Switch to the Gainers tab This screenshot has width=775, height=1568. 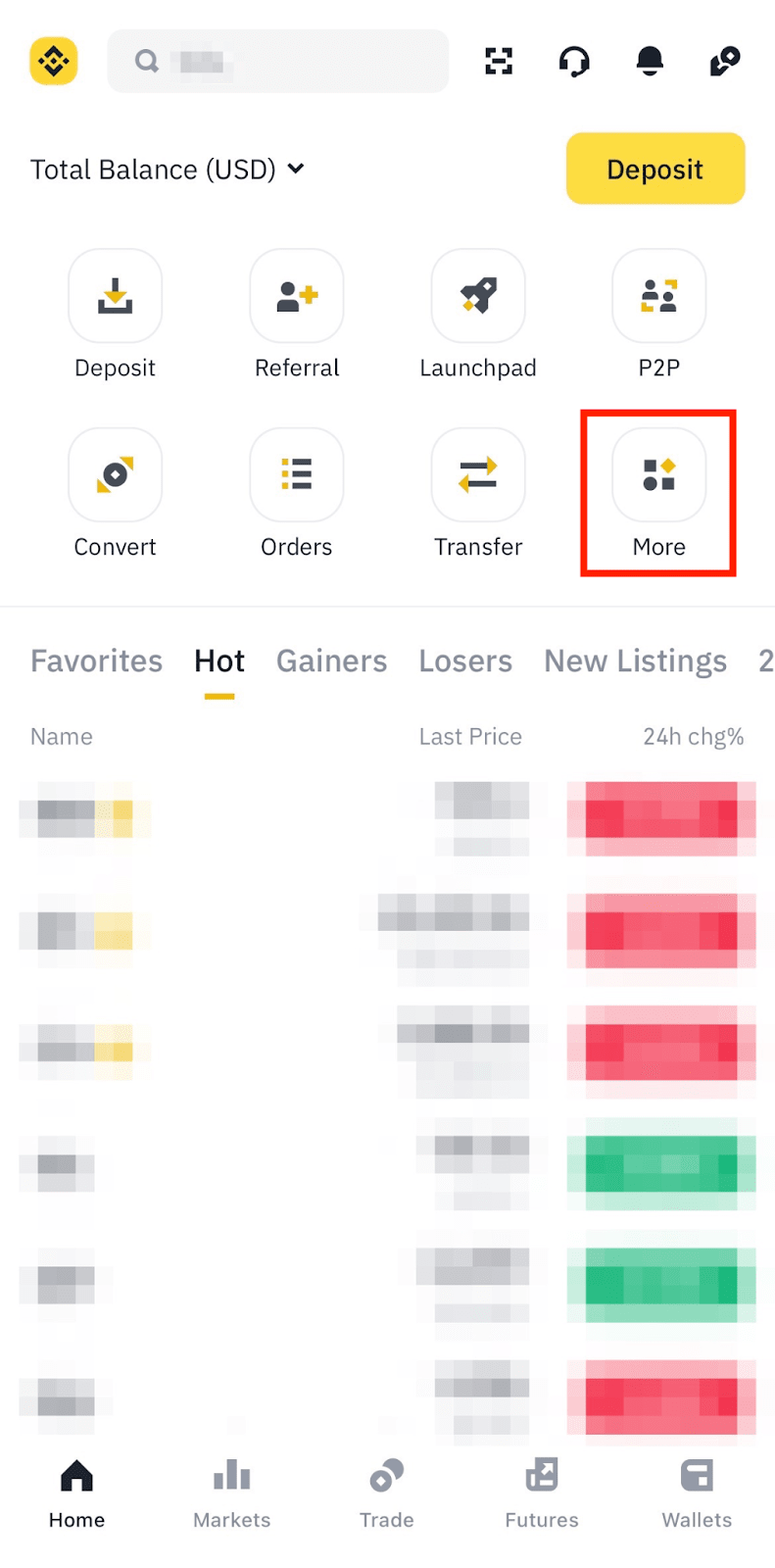tap(331, 661)
